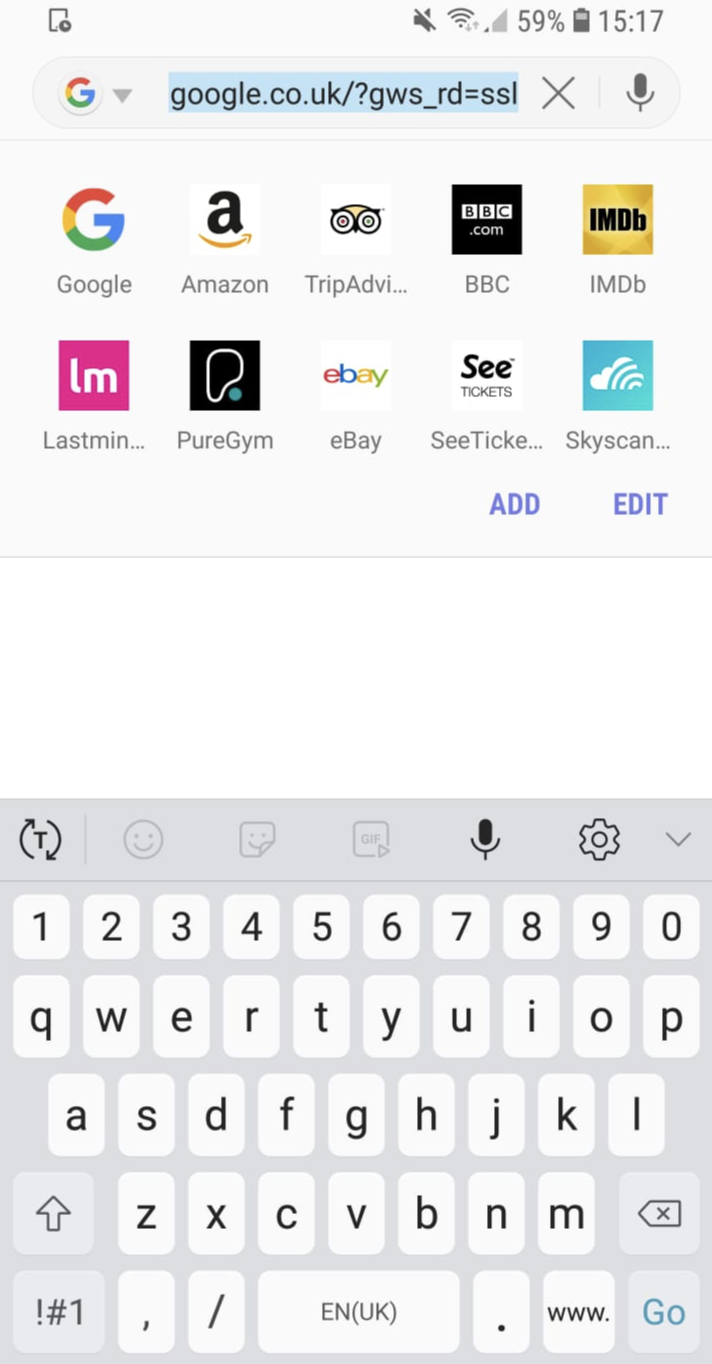Image resolution: width=712 pixels, height=1364 pixels.
Task: Tap the Go key on keyboard
Action: (664, 1312)
